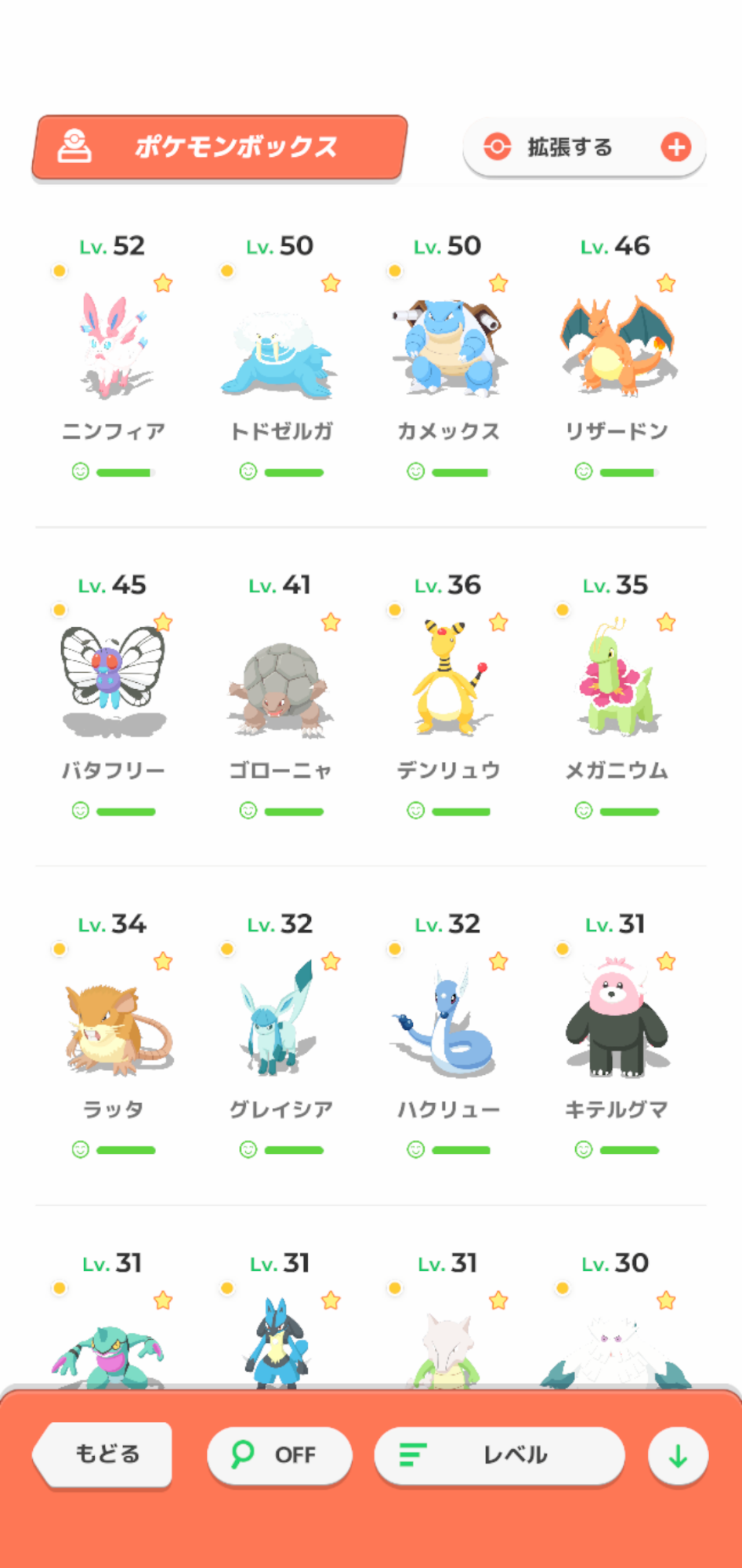Open ゴローニャ entry
The height and width of the screenshot is (1568, 742).
click(281, 697)
